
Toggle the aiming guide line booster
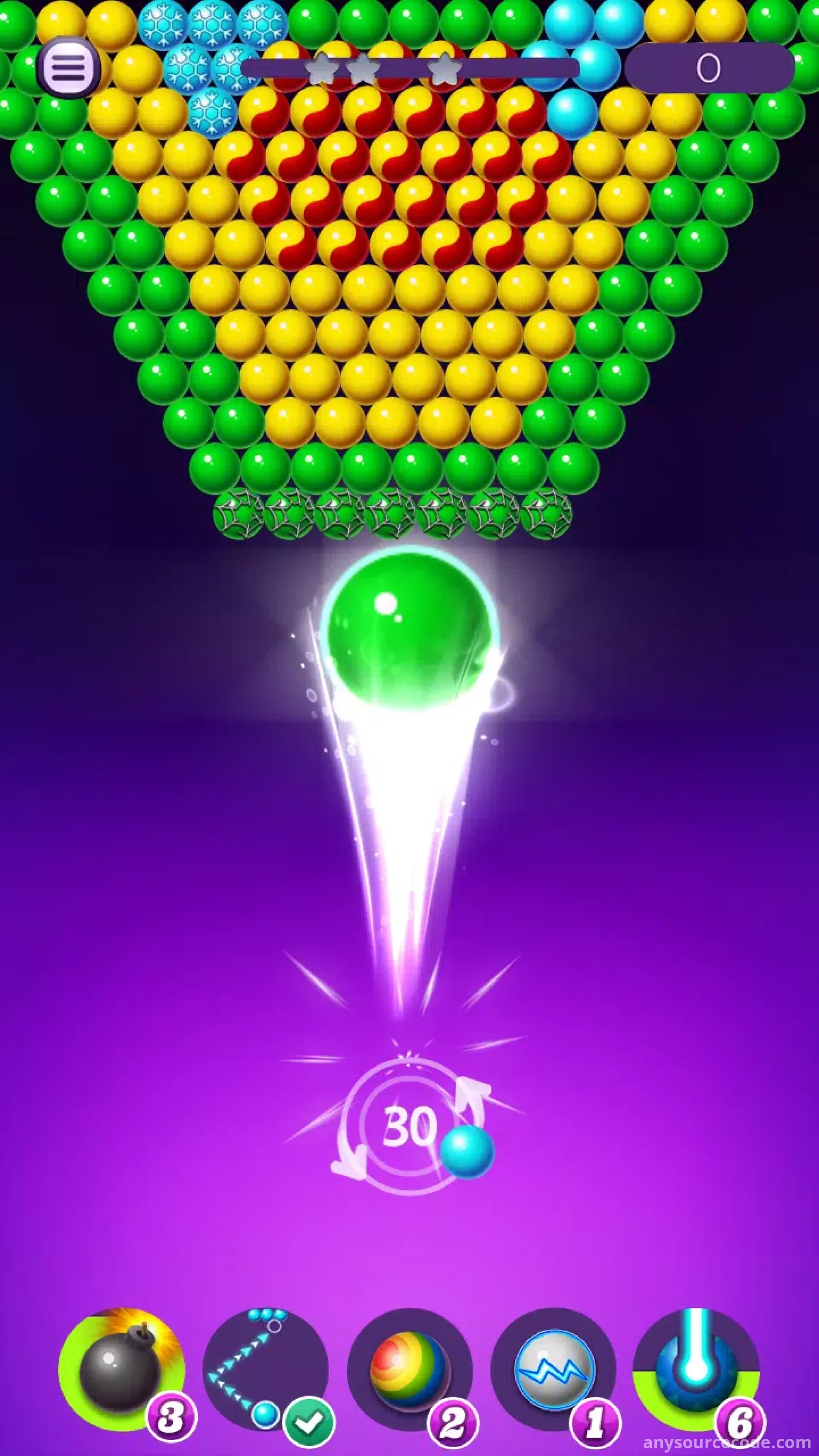click(265, 1369)
